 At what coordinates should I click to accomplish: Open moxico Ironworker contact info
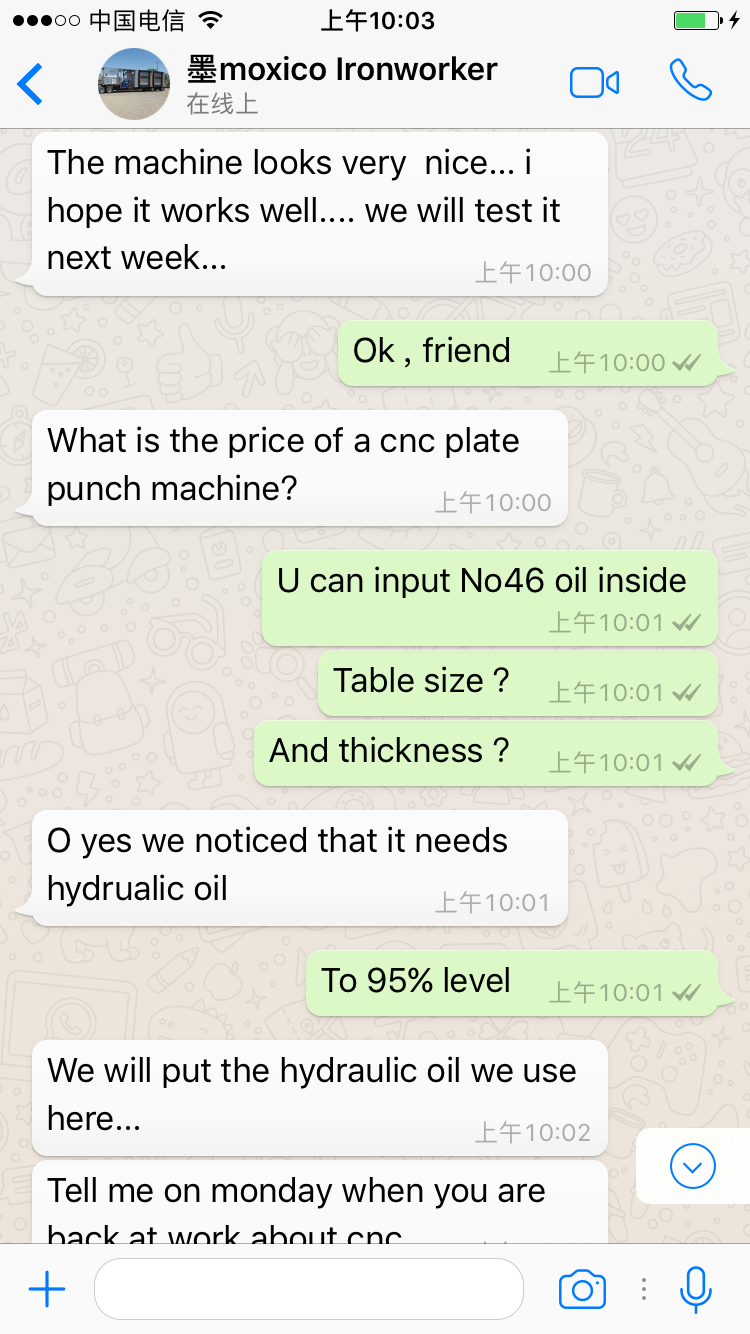coord(341,83)
